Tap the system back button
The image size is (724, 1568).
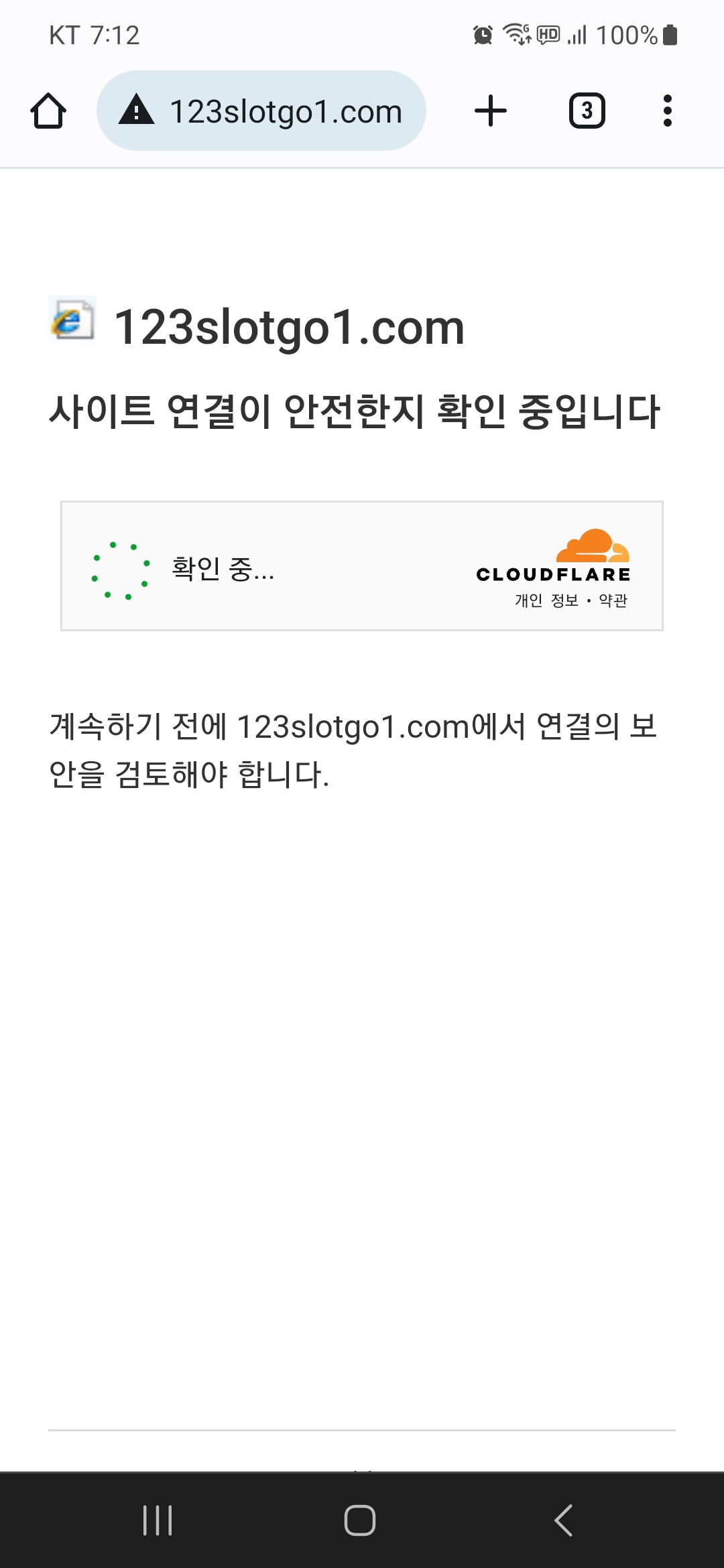(x=564, y=1520)
